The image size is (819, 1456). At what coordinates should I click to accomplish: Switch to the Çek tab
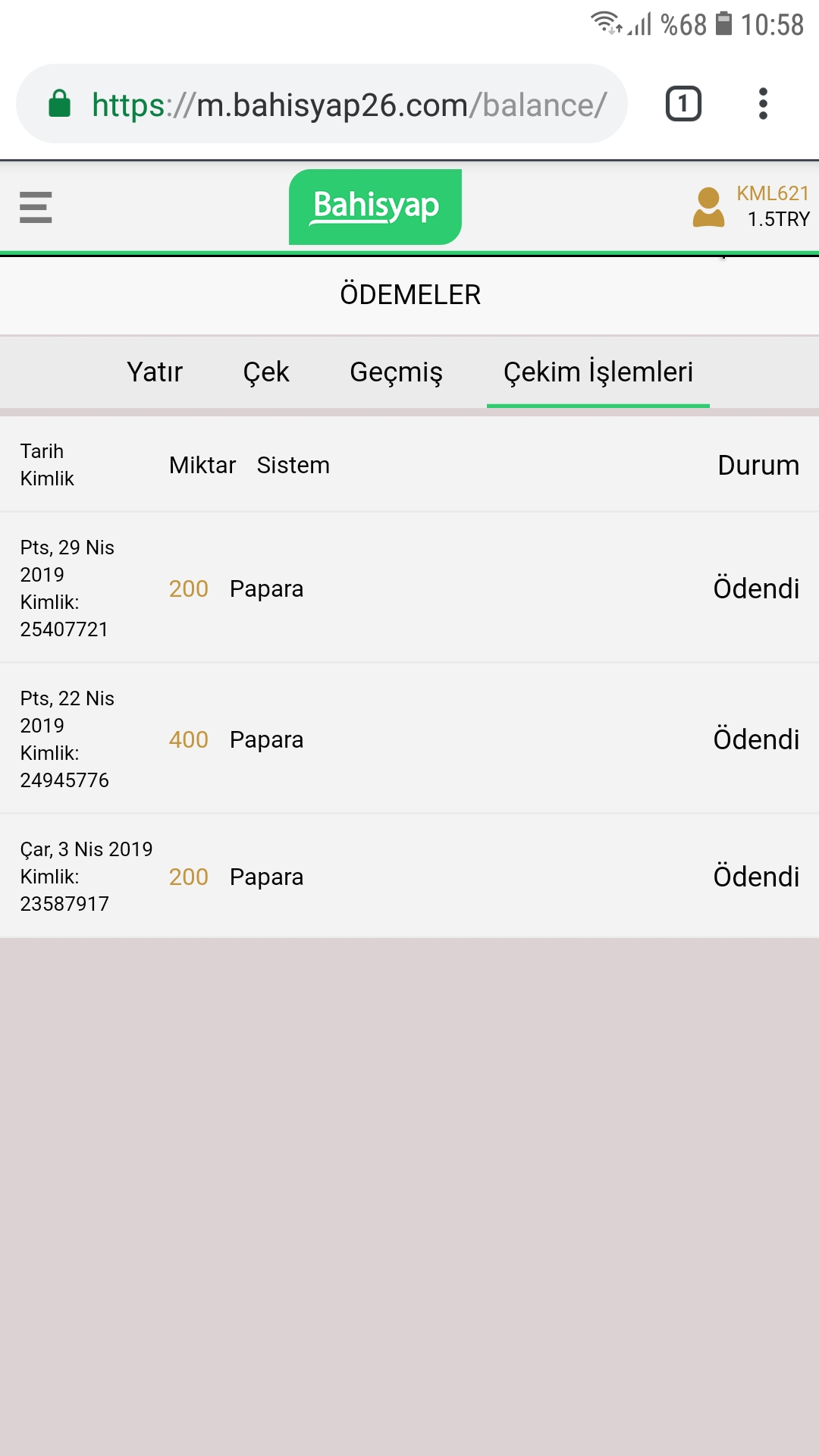click(266, 372)
